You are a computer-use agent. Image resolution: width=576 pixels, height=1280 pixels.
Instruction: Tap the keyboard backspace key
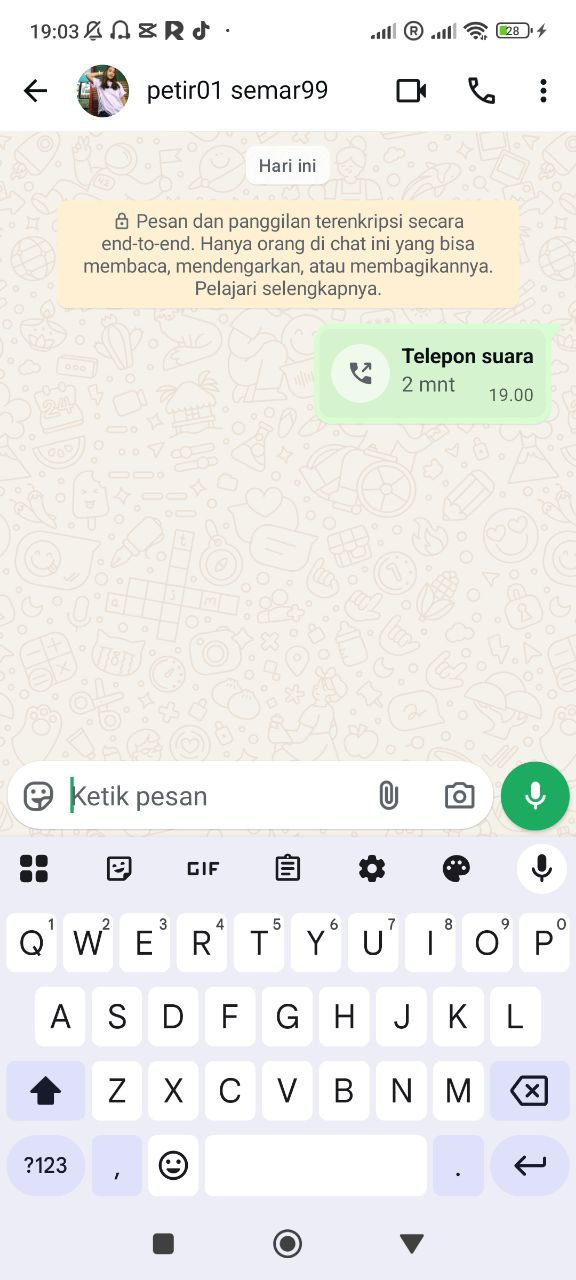coord(529,1090)
